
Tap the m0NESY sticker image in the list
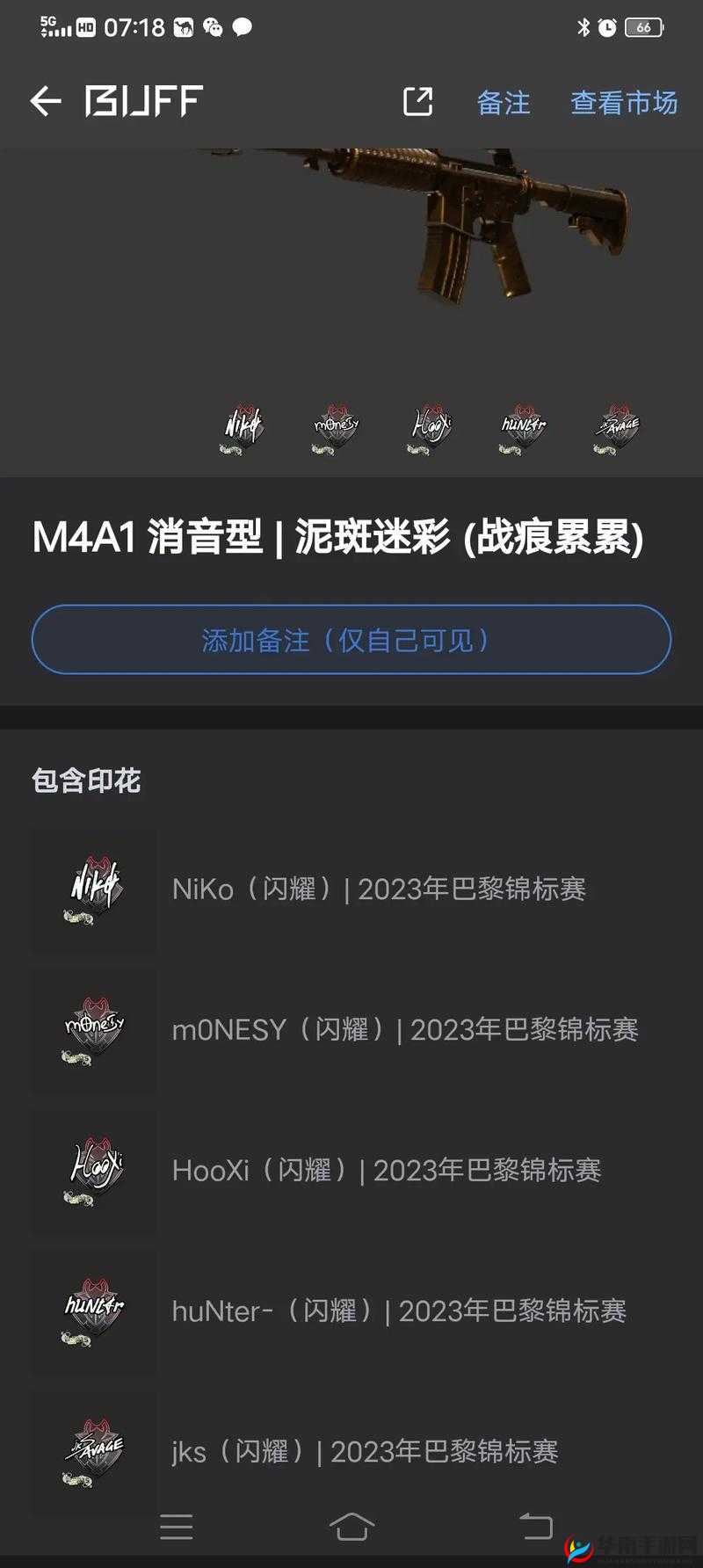pyautogui.click(x=92, y=1032)
